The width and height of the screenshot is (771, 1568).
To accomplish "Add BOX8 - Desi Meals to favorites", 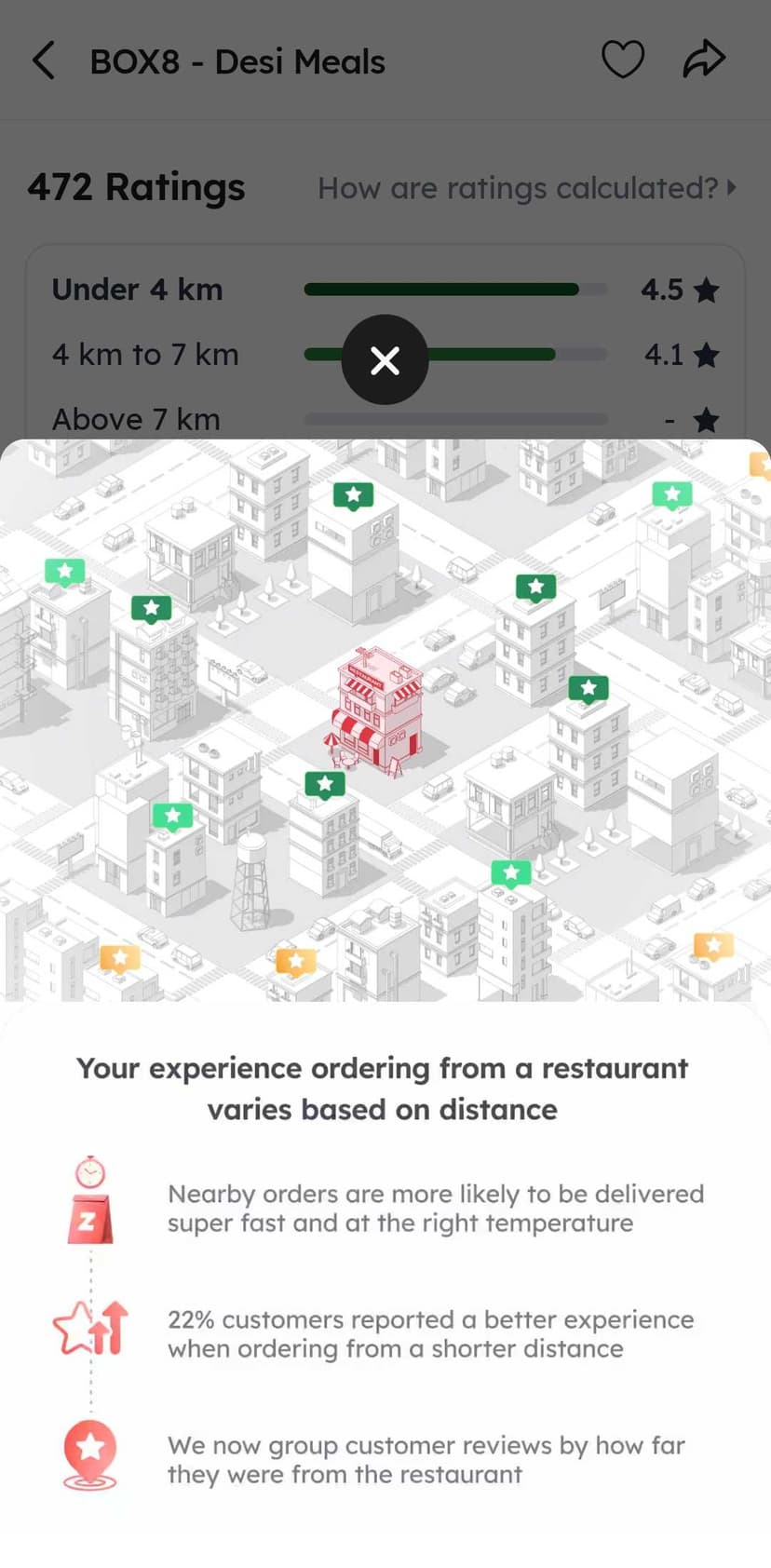I will tap(622, 61).
